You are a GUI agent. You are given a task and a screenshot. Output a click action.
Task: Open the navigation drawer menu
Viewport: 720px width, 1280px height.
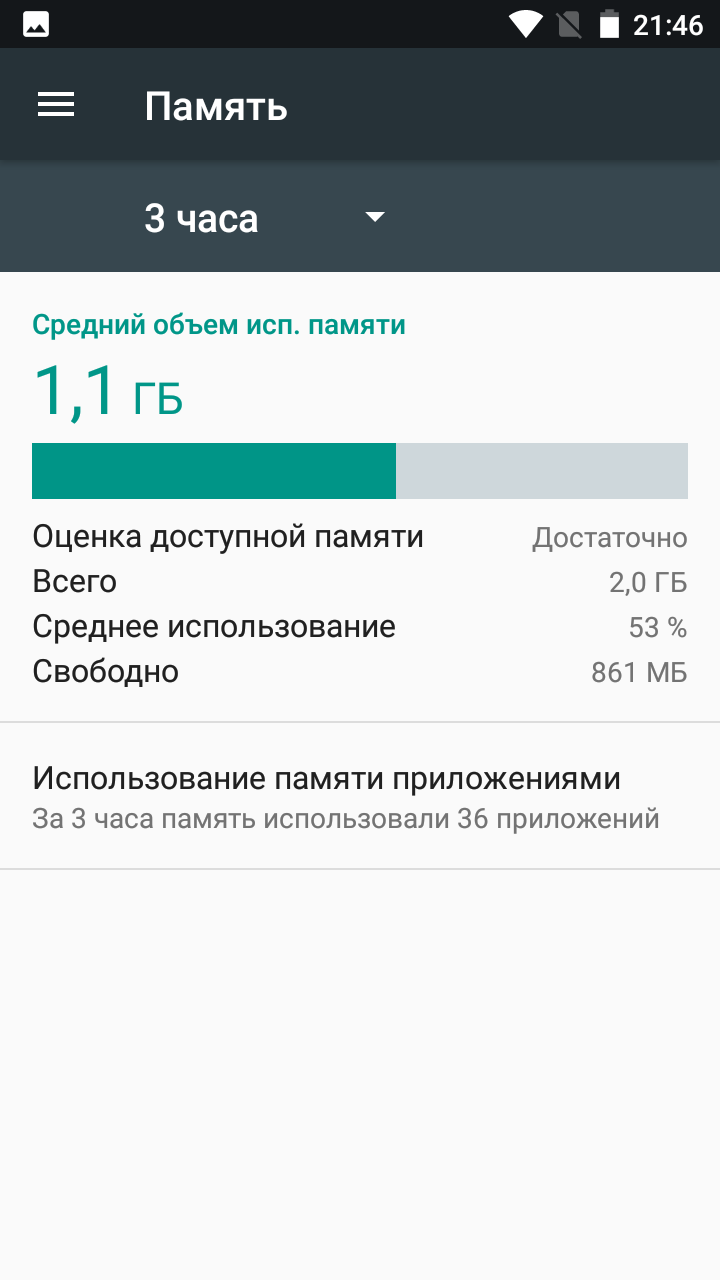coord(56,105)
